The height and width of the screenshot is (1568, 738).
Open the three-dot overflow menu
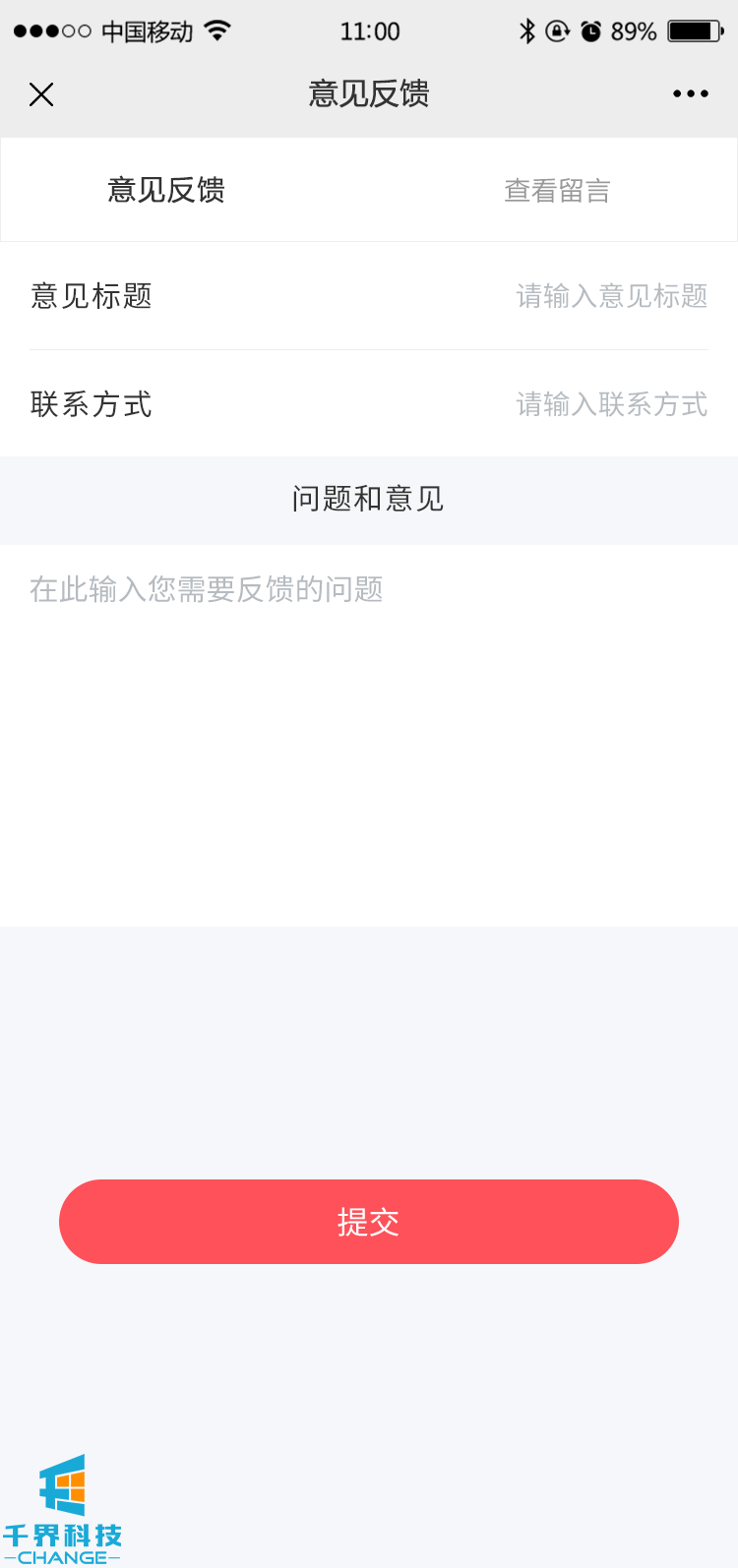pyautogui.click(x=690, y=94)
